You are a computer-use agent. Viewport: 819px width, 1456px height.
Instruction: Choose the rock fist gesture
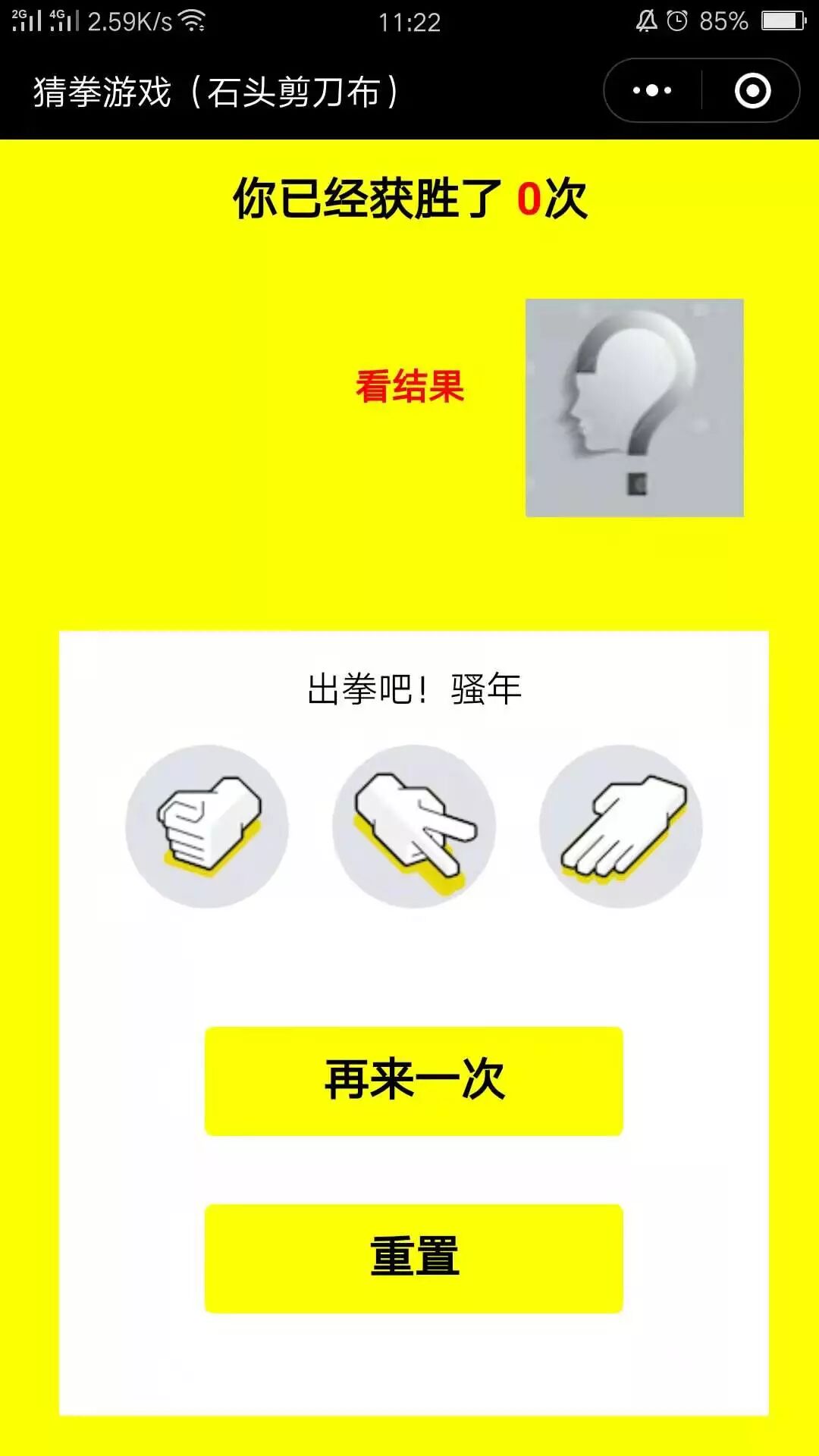point(207,826)
